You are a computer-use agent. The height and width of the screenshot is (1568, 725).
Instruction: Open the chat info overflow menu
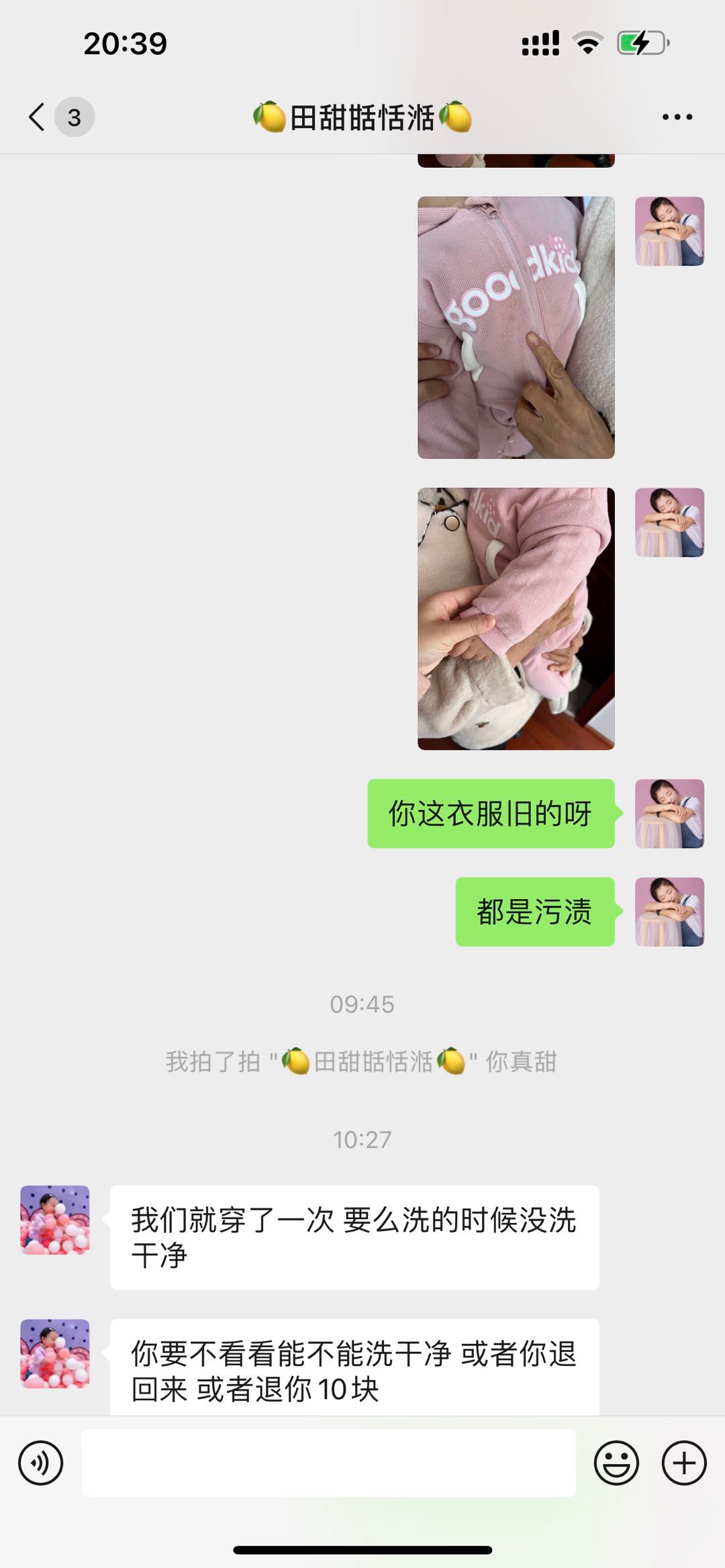pos(677,117)
